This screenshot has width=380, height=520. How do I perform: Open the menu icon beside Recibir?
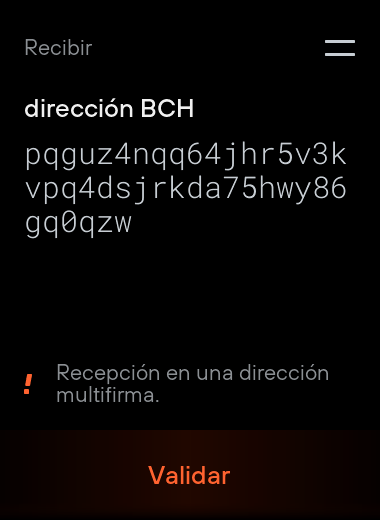point(340,48)
